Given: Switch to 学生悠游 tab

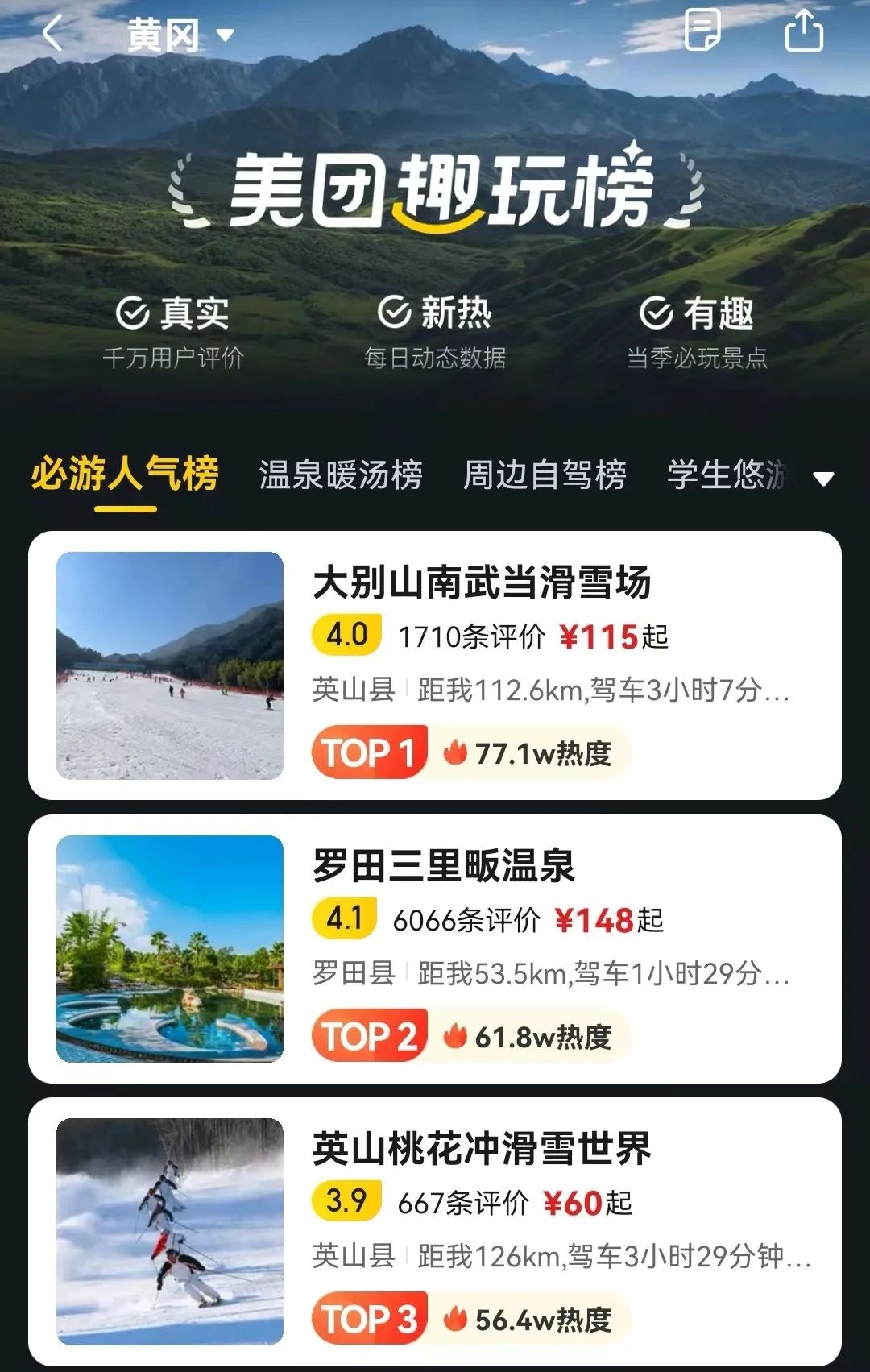Looking at the screenshot, I should [725, 475].
